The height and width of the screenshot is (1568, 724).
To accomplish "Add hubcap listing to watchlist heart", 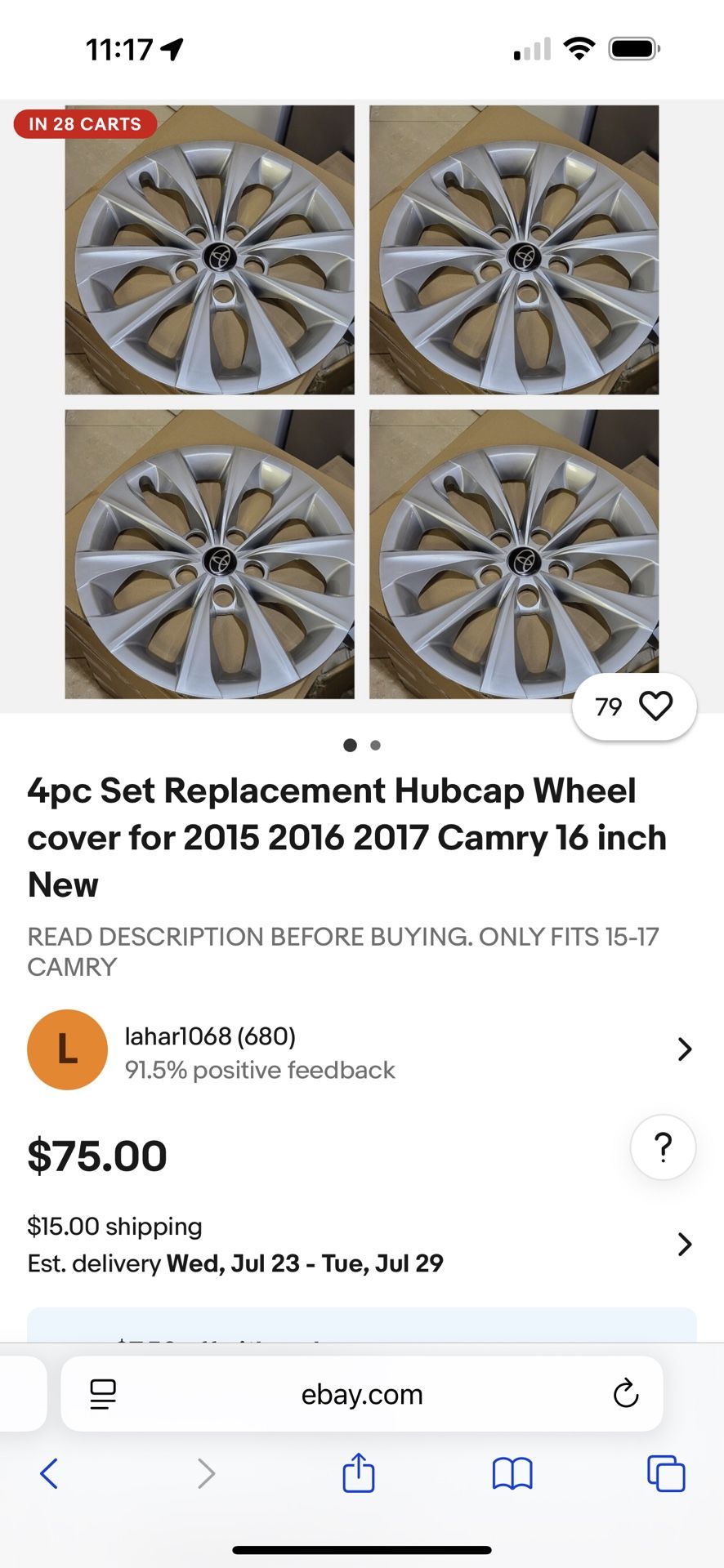I will point(655,706).
